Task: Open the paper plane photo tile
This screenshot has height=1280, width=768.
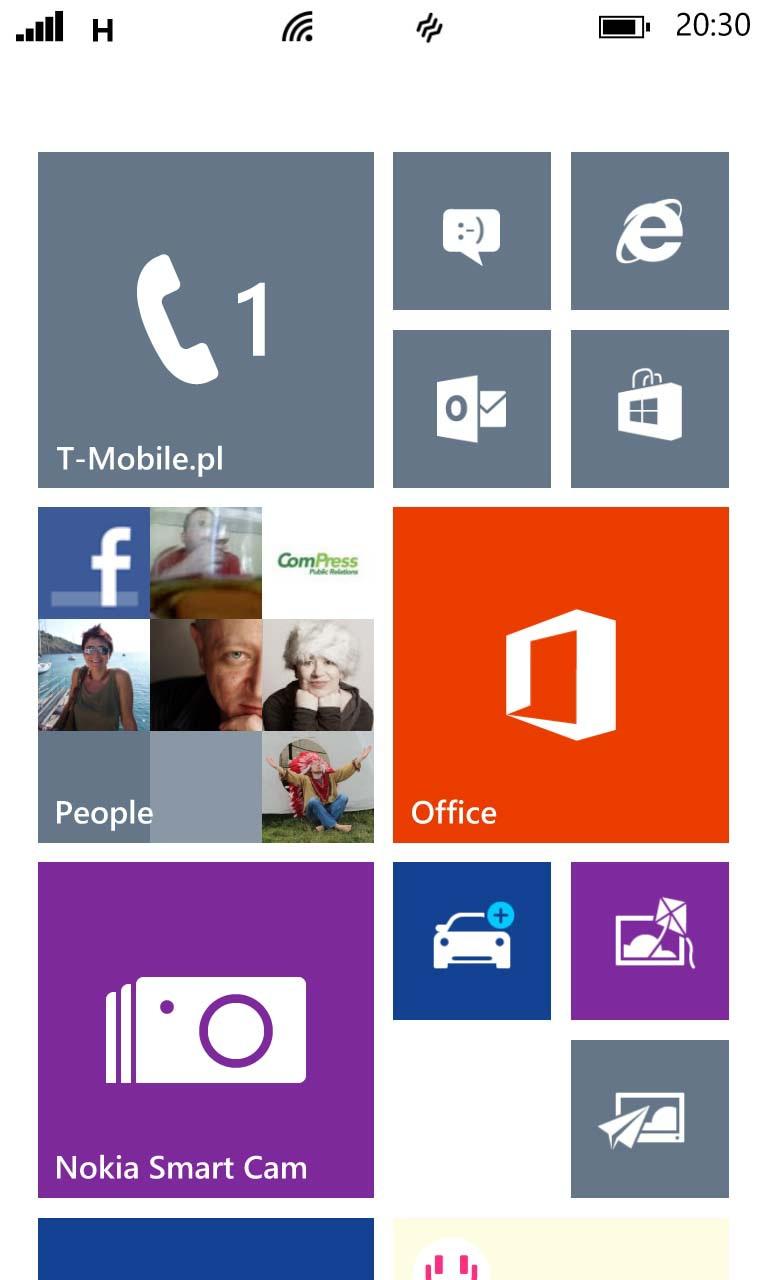Action: click(x=649, y=1119)
